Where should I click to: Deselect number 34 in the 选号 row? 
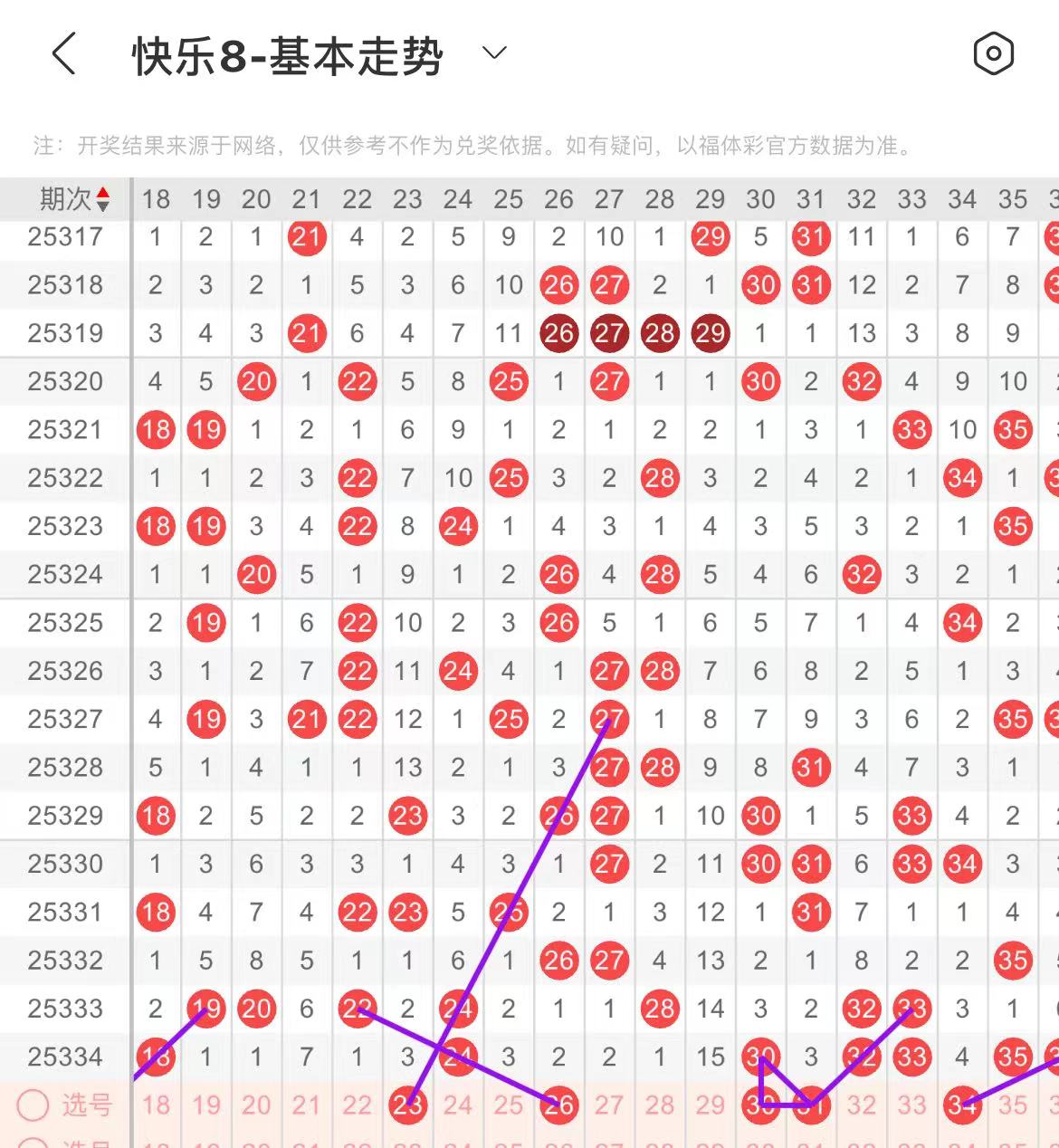coord(962,1105)
